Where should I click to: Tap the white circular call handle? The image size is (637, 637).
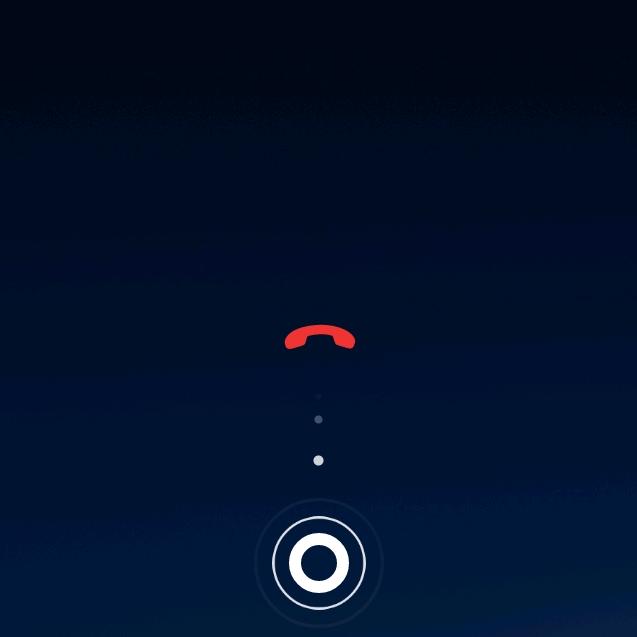pyautogui.click(x=319, y=563)
